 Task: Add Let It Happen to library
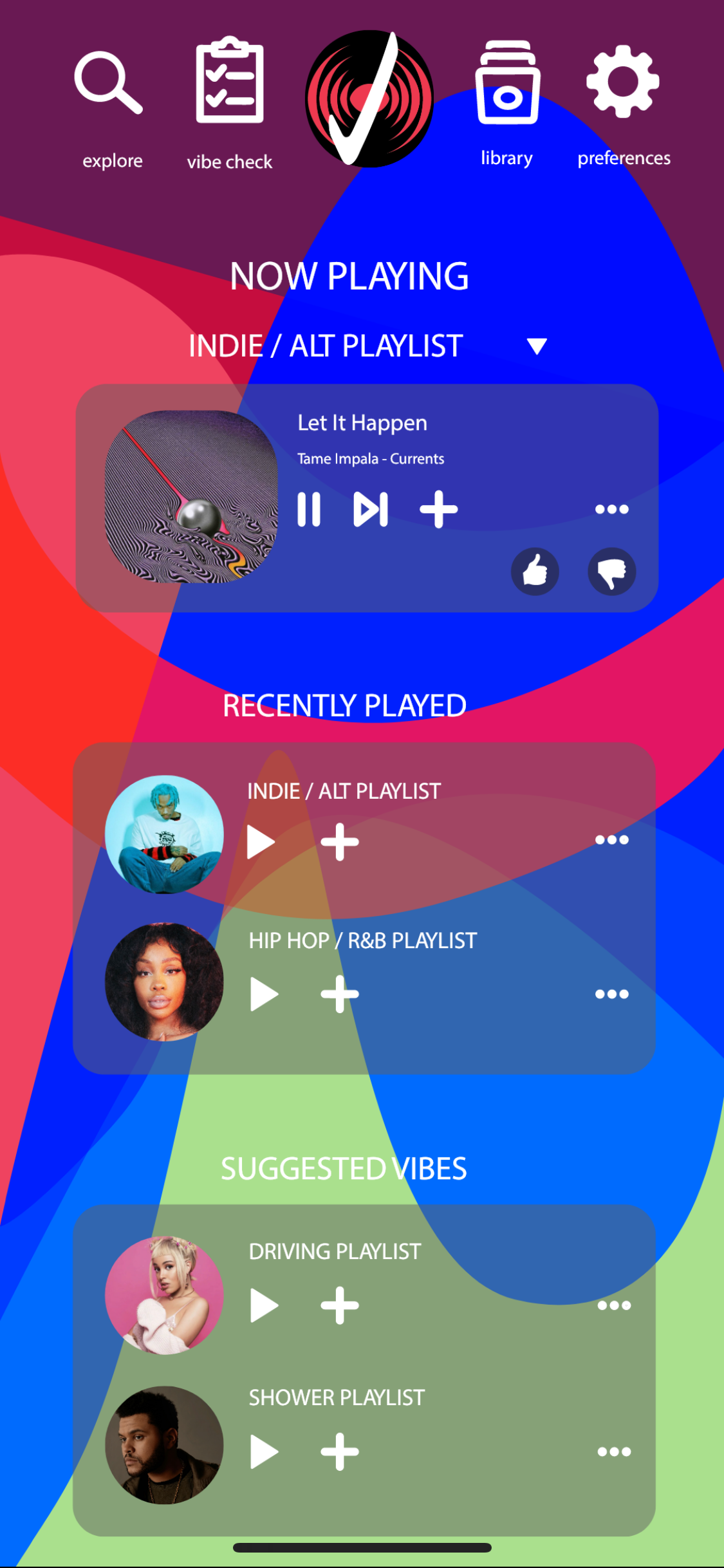point(438,509)
